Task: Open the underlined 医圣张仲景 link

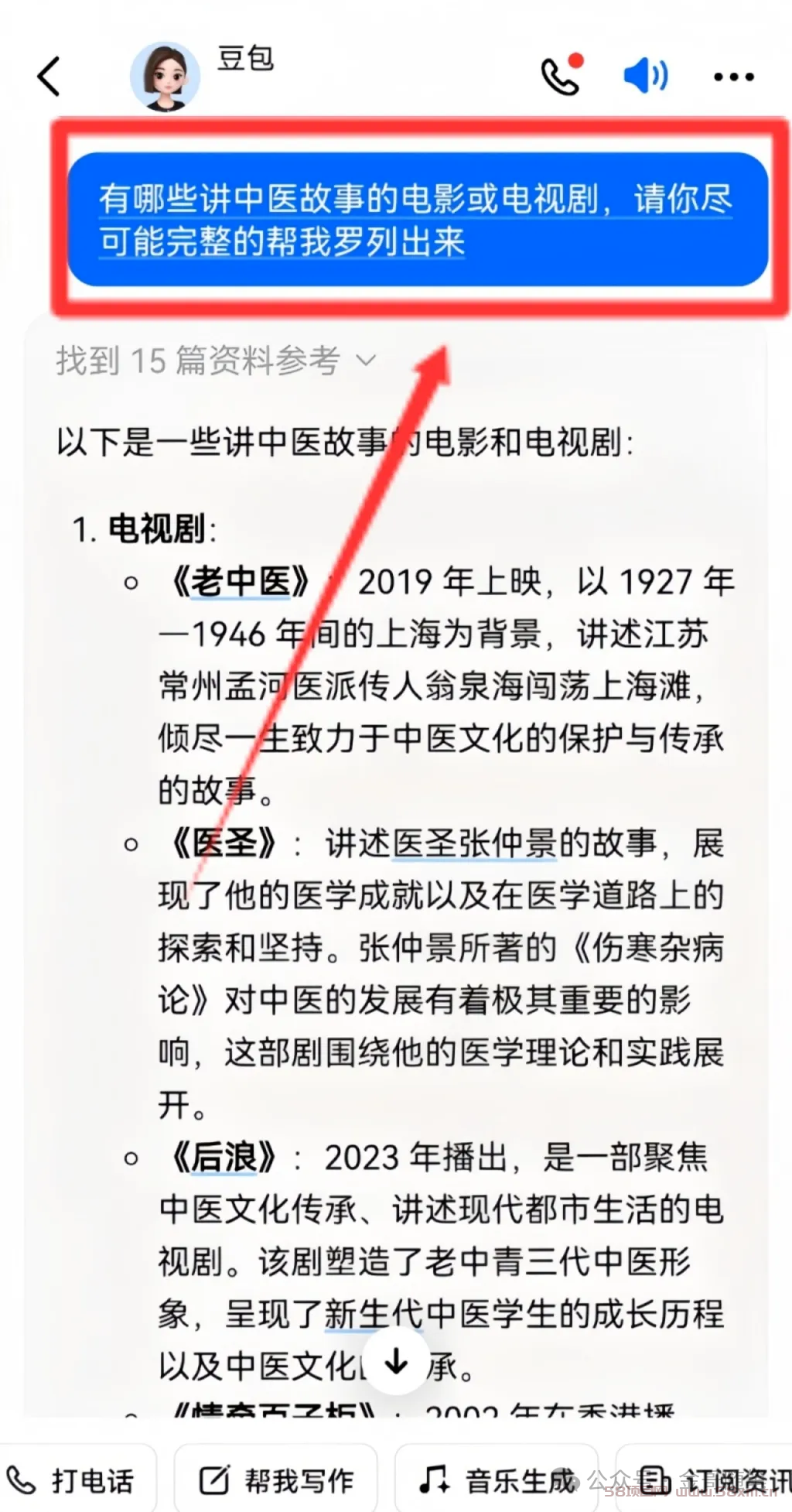Action: pyautogui.click(x=474, y=843)
